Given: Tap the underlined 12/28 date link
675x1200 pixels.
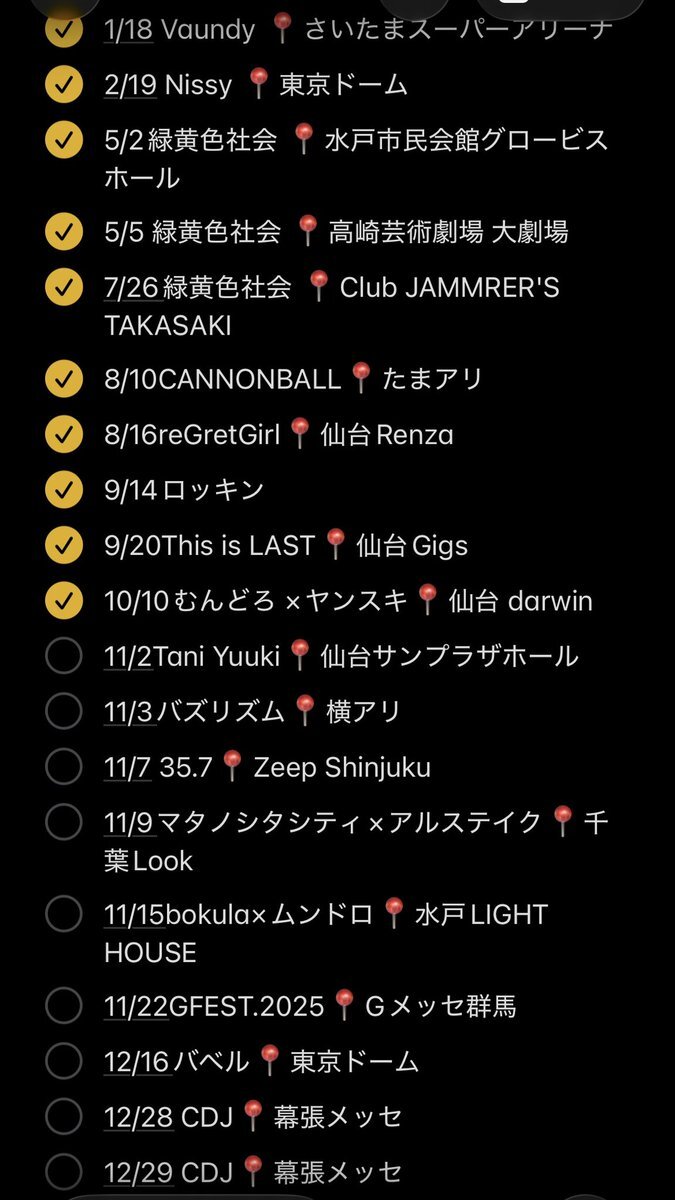Looking at the screenshot, I should [138, 1116].
